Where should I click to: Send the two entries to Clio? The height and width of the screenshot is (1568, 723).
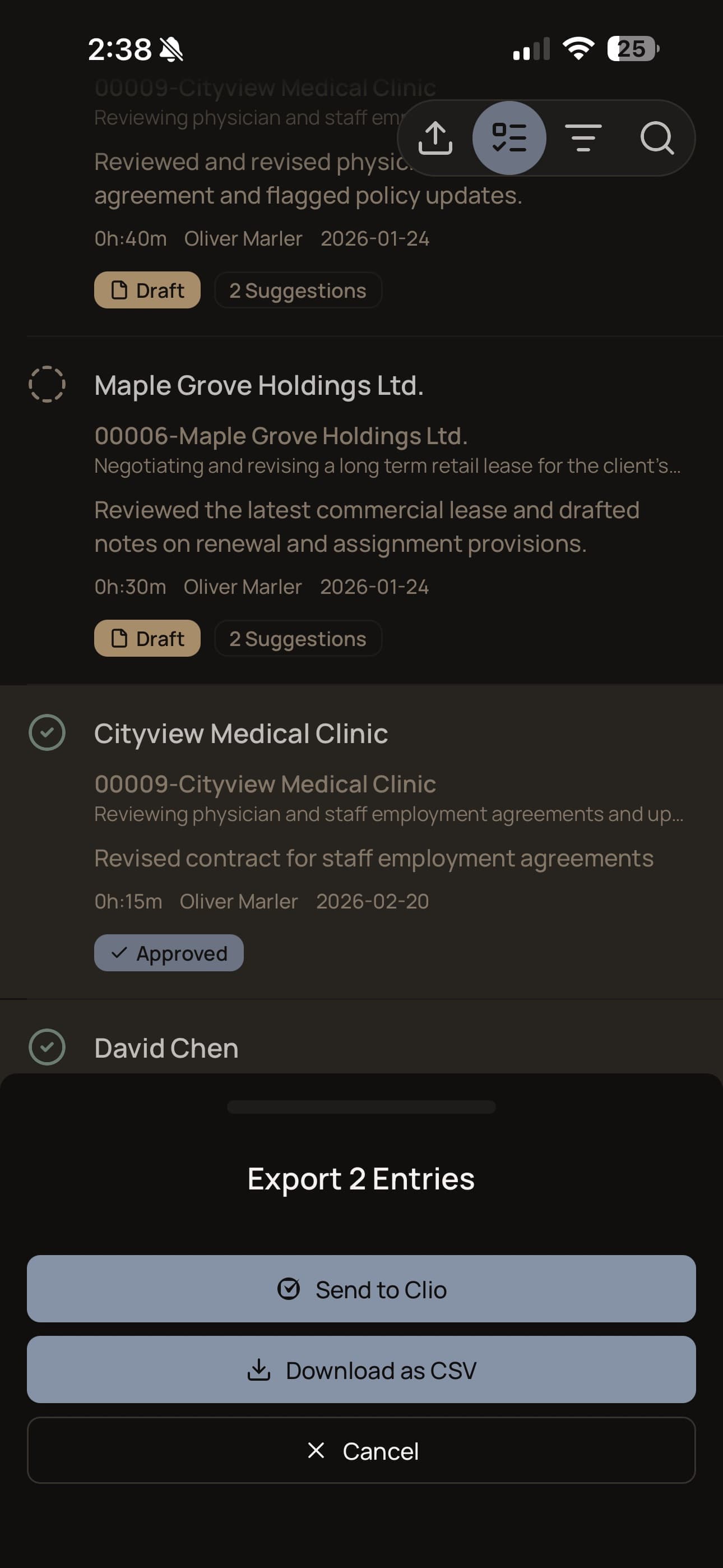361,1289
